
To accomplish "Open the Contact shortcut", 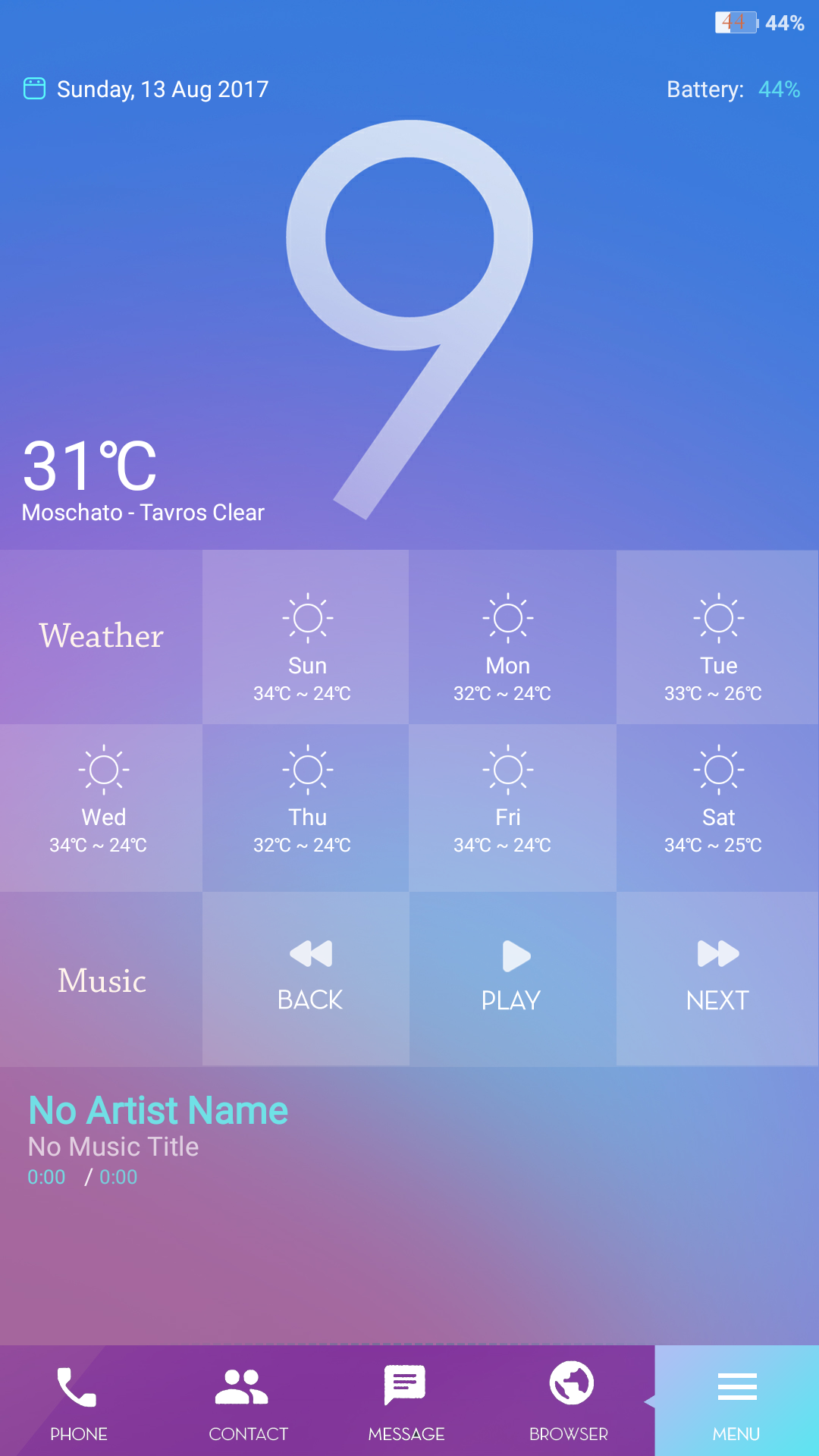I will (247, 1401).
